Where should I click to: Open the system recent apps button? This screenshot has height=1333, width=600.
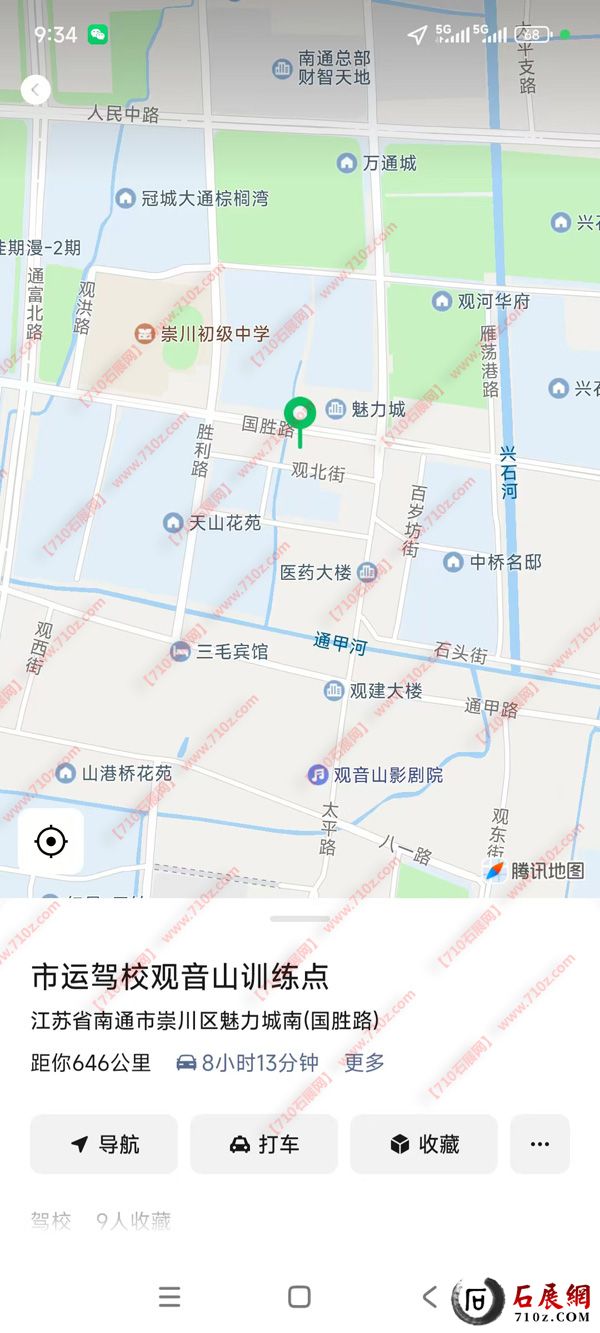170,1297
